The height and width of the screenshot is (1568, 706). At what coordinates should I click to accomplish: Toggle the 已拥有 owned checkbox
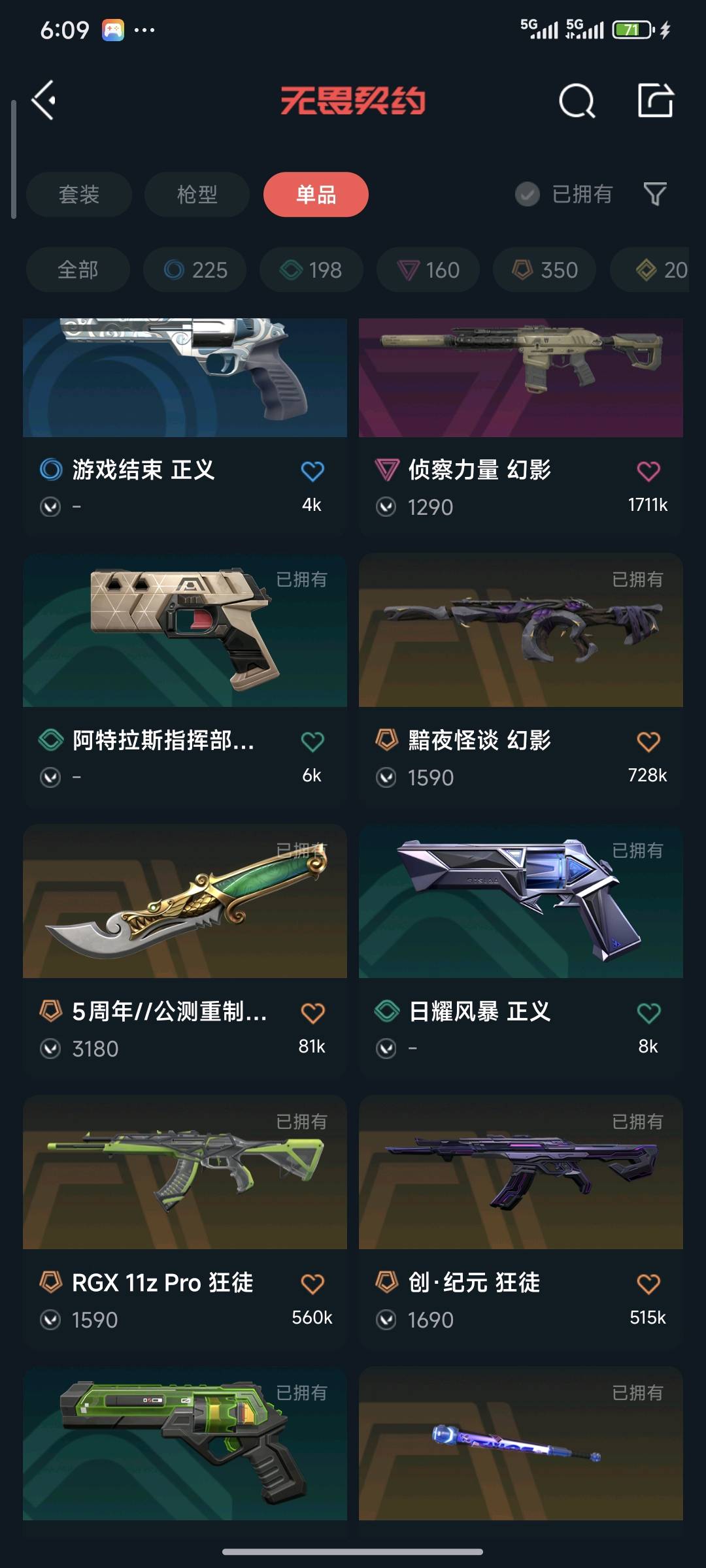(528, 194)
